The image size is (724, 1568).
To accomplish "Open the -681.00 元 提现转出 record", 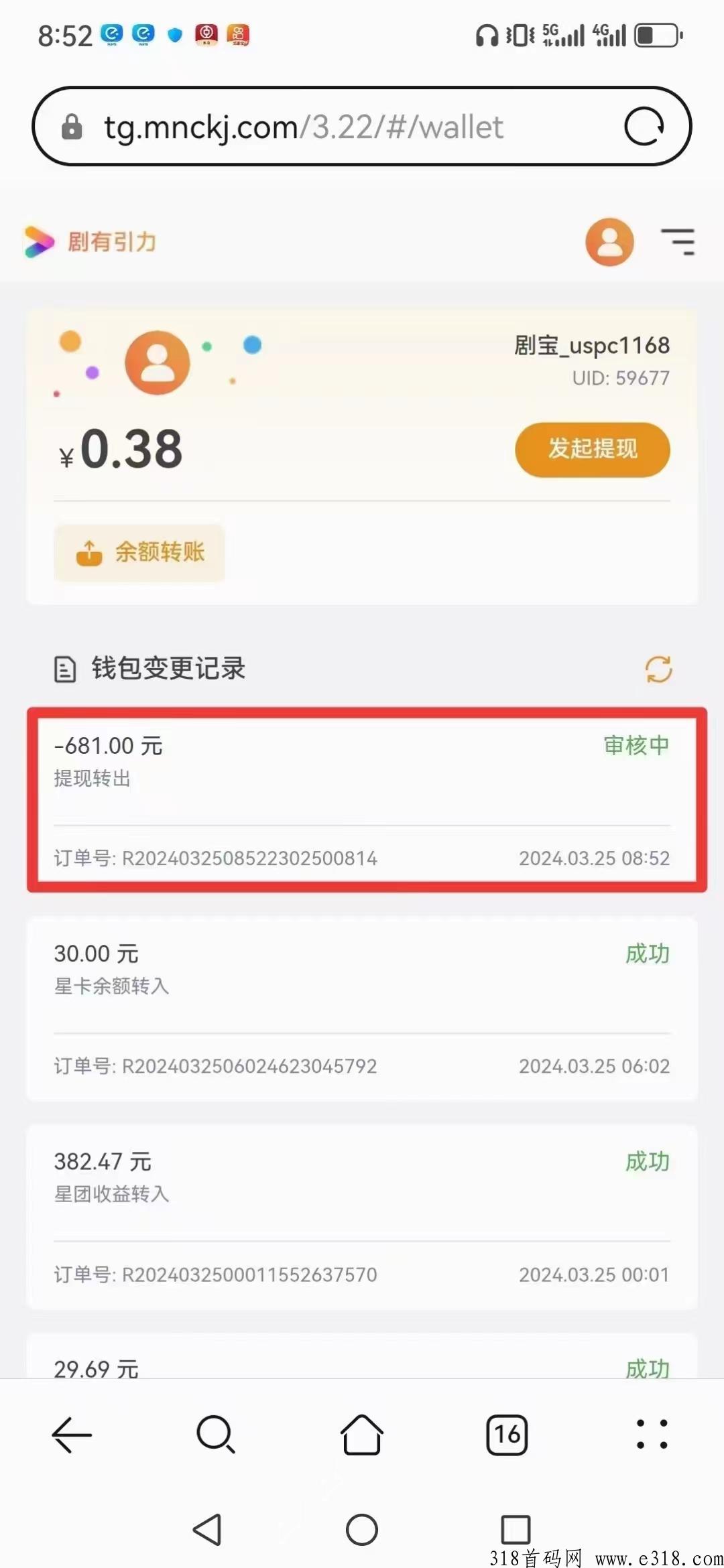I will coord(362,799).
